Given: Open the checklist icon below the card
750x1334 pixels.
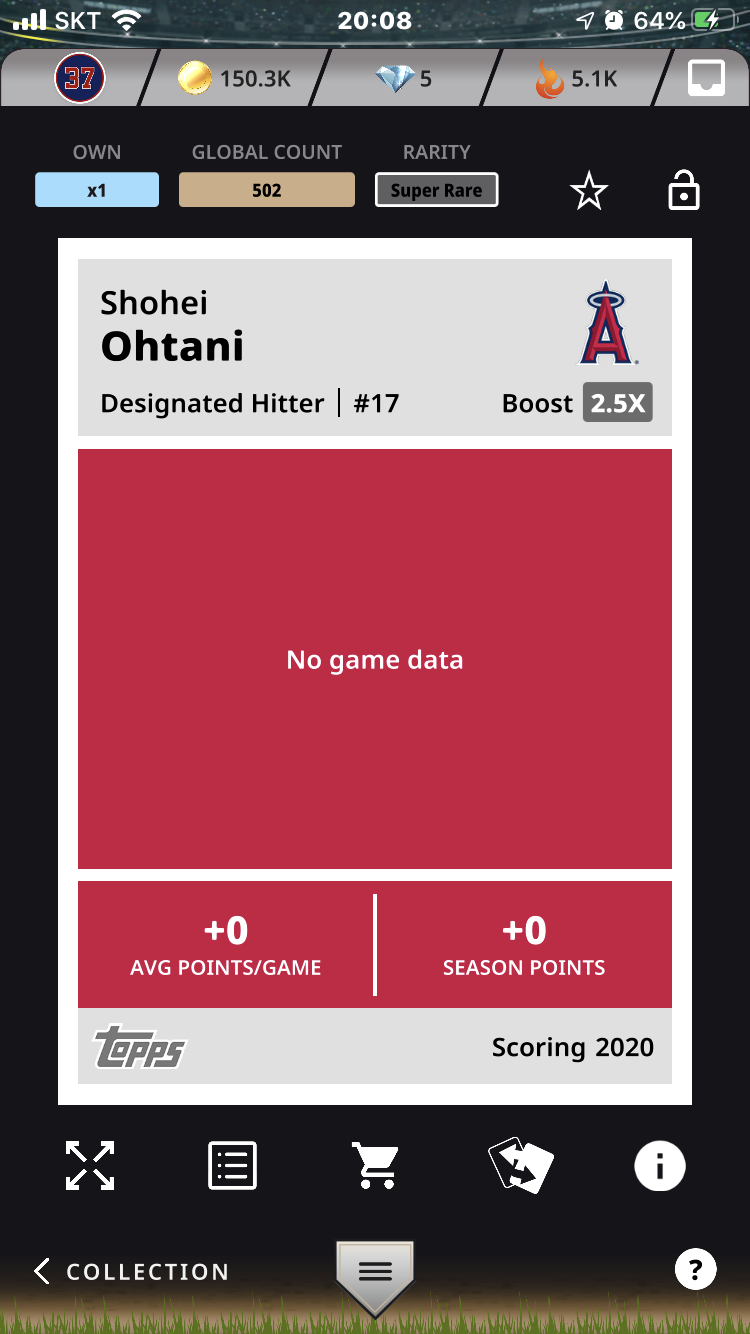Looking at the screenshot, I should pyautogui.click(x=232, y=1165).
